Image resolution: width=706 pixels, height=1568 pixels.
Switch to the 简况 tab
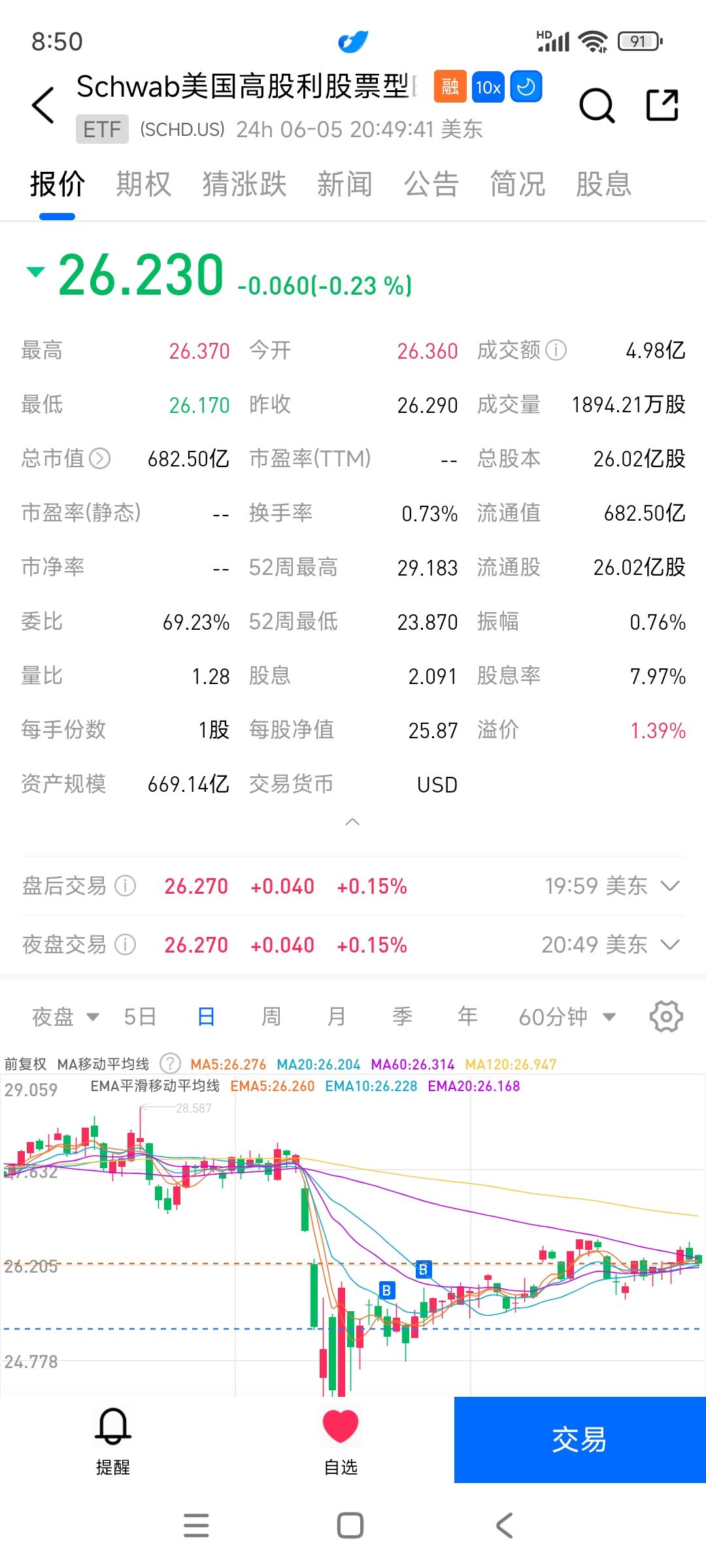518,184
